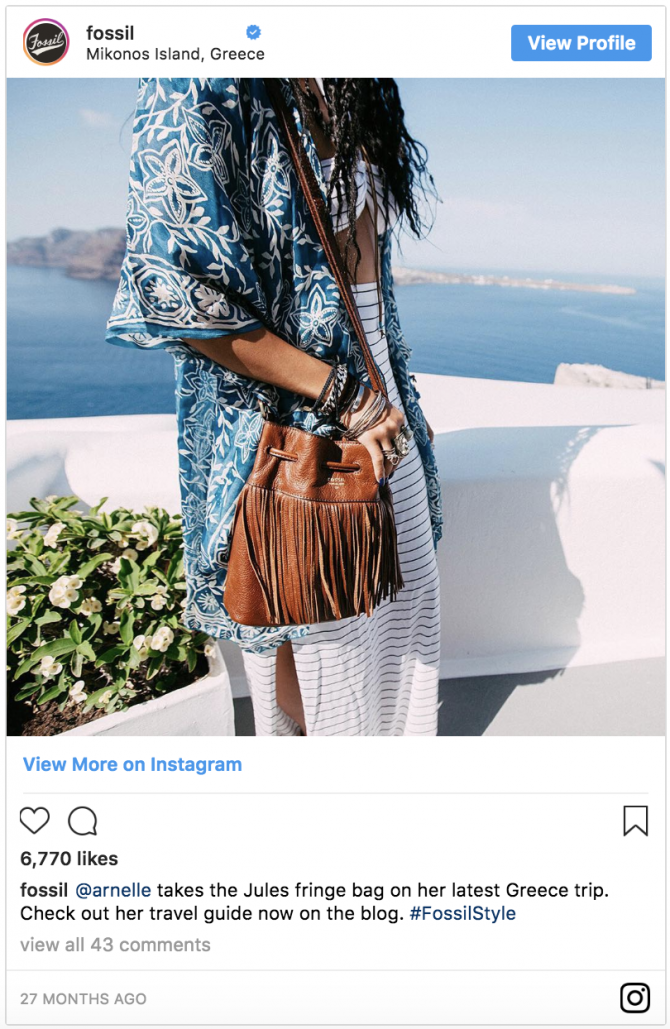Open the #FossilStyle hashtag
Image resolution: width=670 pixels, height=1029 pixels.
[x=462, y=913]
